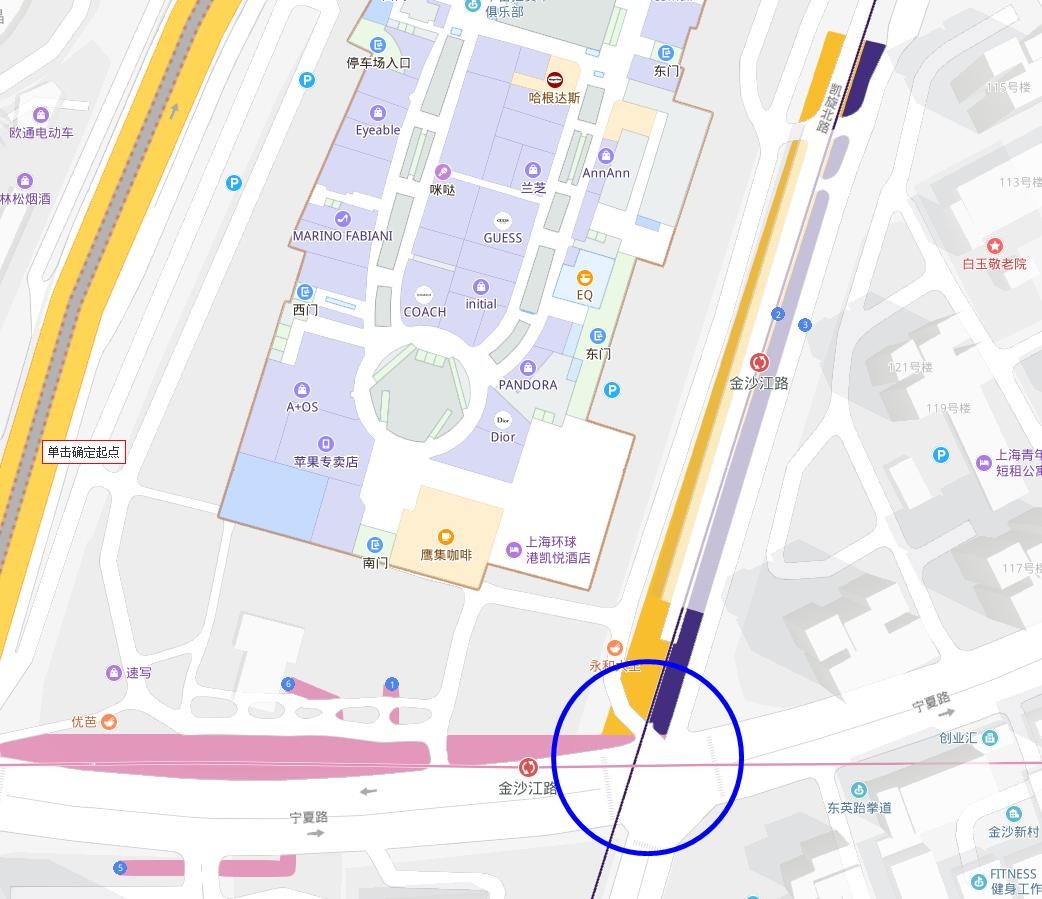Tap the AnnAnn store marker
Image resolution: width=1042 pixels, height=899 pixels.
[x=606, y=156]
